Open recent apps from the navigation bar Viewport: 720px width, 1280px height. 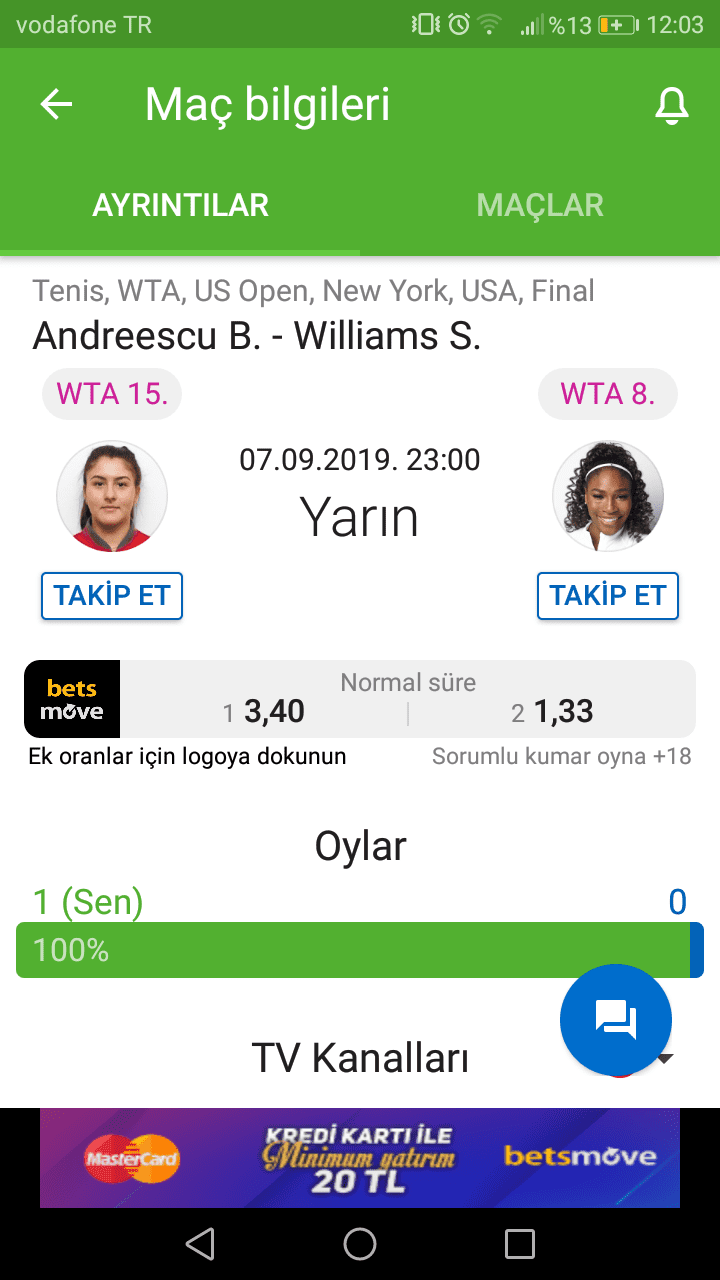[x=520, y=1244]
